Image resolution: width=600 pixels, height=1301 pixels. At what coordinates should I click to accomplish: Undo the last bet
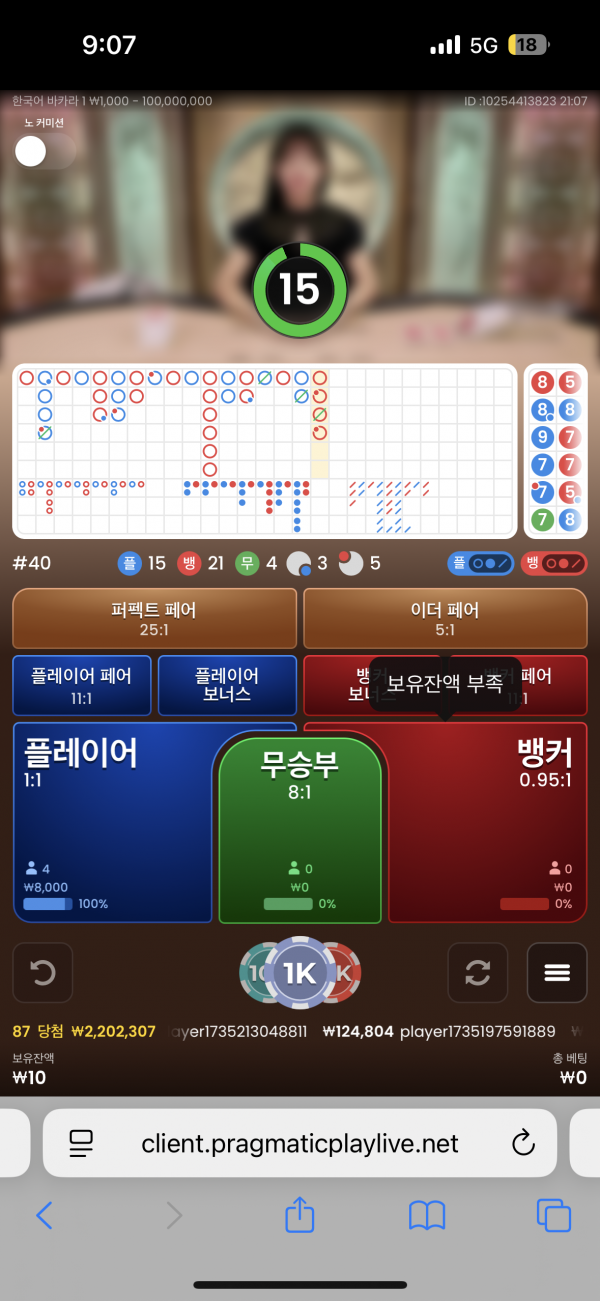click(43, 972)
